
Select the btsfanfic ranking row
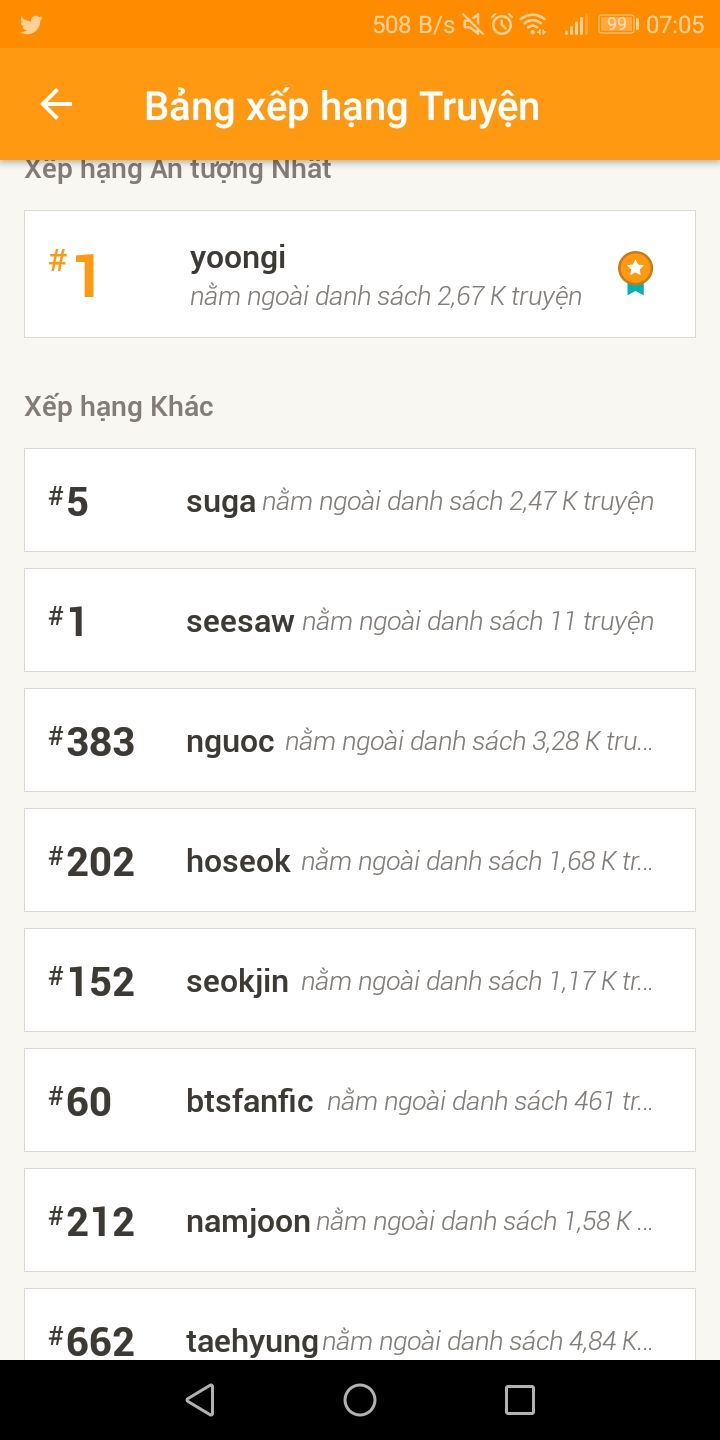(360, 1100)
